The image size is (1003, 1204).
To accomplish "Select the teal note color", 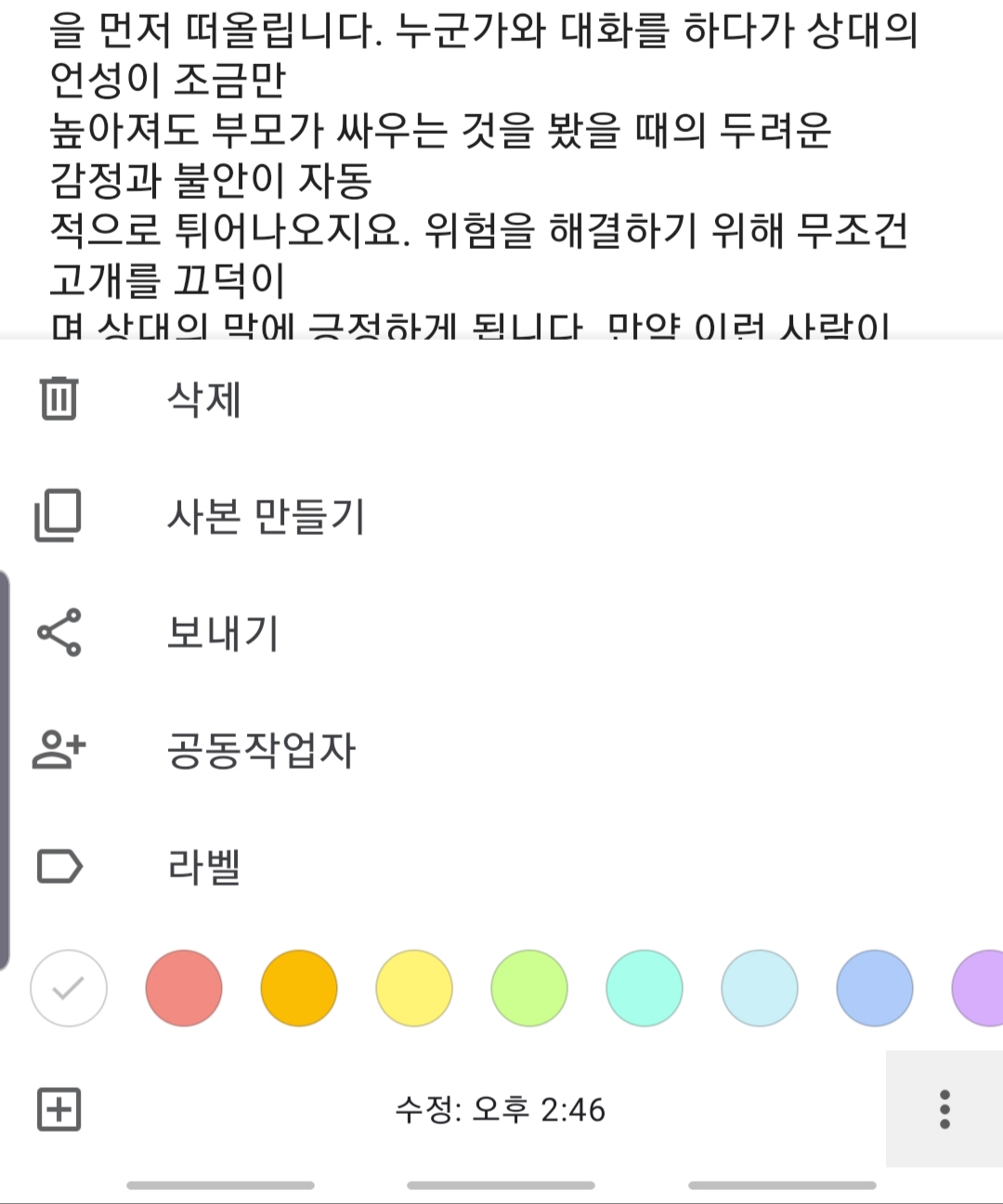I will click(645, 989).
